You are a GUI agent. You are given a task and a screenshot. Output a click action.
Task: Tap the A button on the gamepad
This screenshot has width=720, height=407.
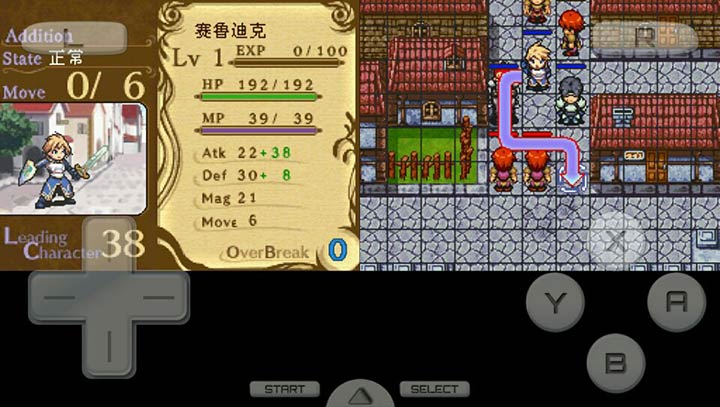676,302
